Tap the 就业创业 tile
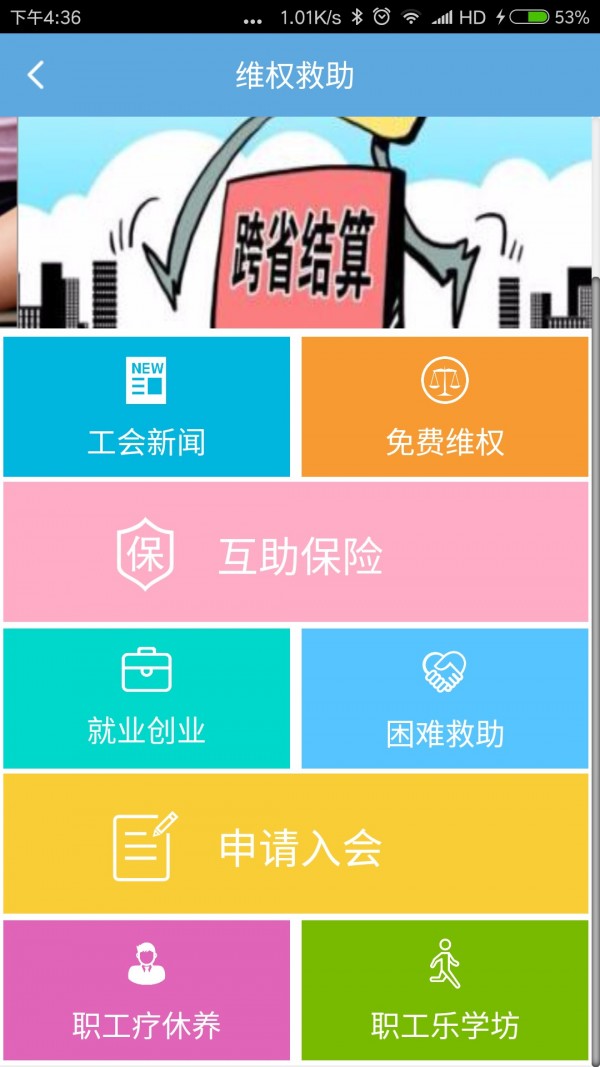The width and height of the screenshot is (600, 1067). 147,699
